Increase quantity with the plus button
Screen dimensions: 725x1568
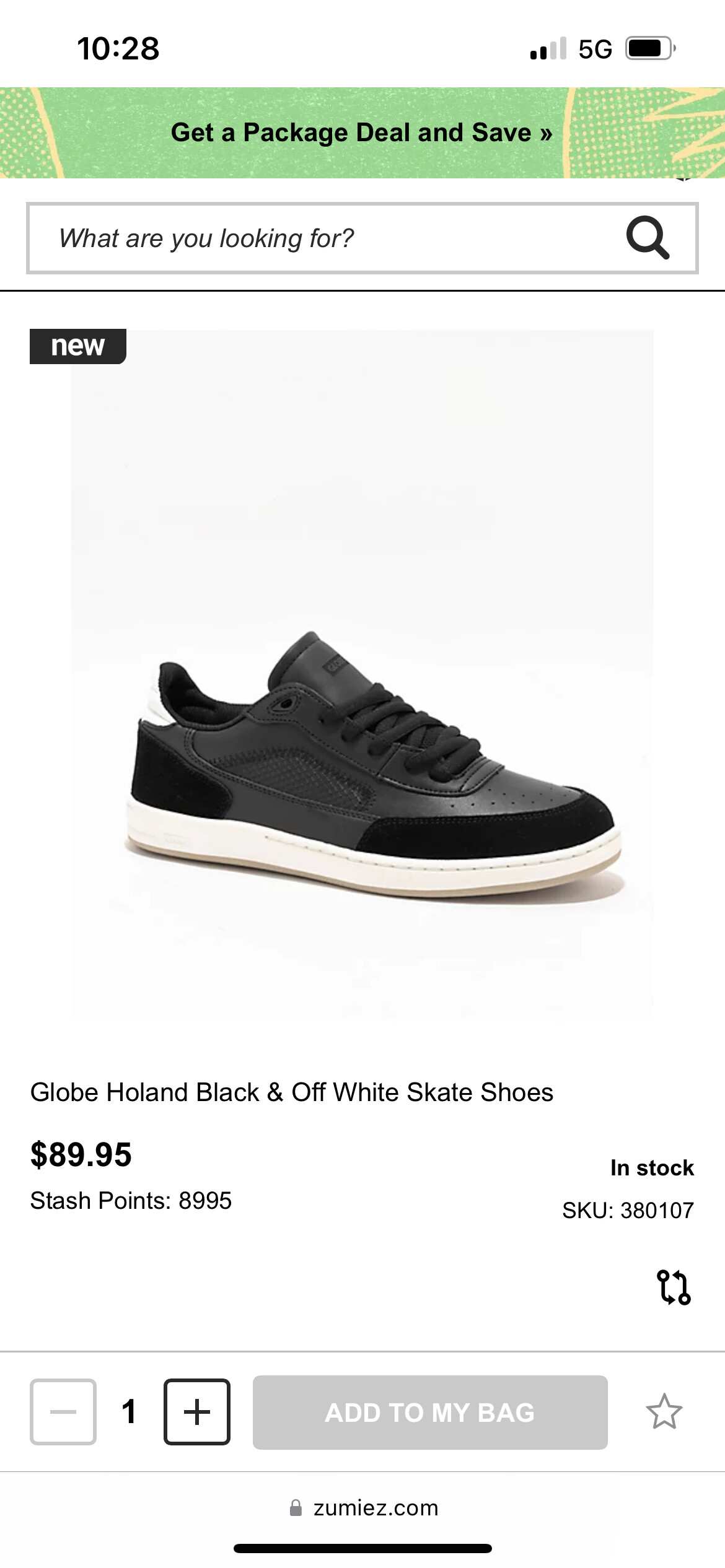click(x=197, y=1412)
